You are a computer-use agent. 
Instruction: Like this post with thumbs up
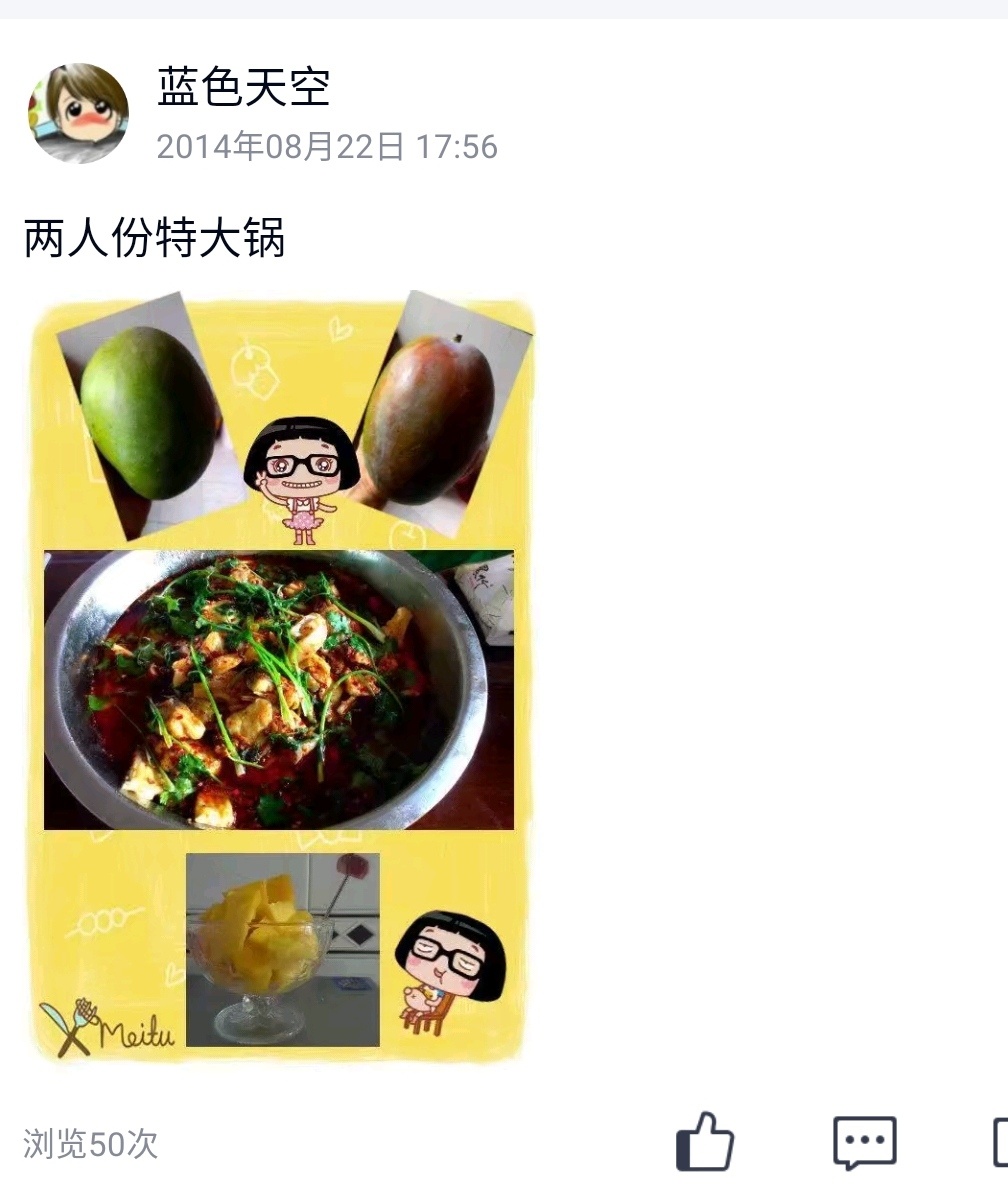[705, 1141]
